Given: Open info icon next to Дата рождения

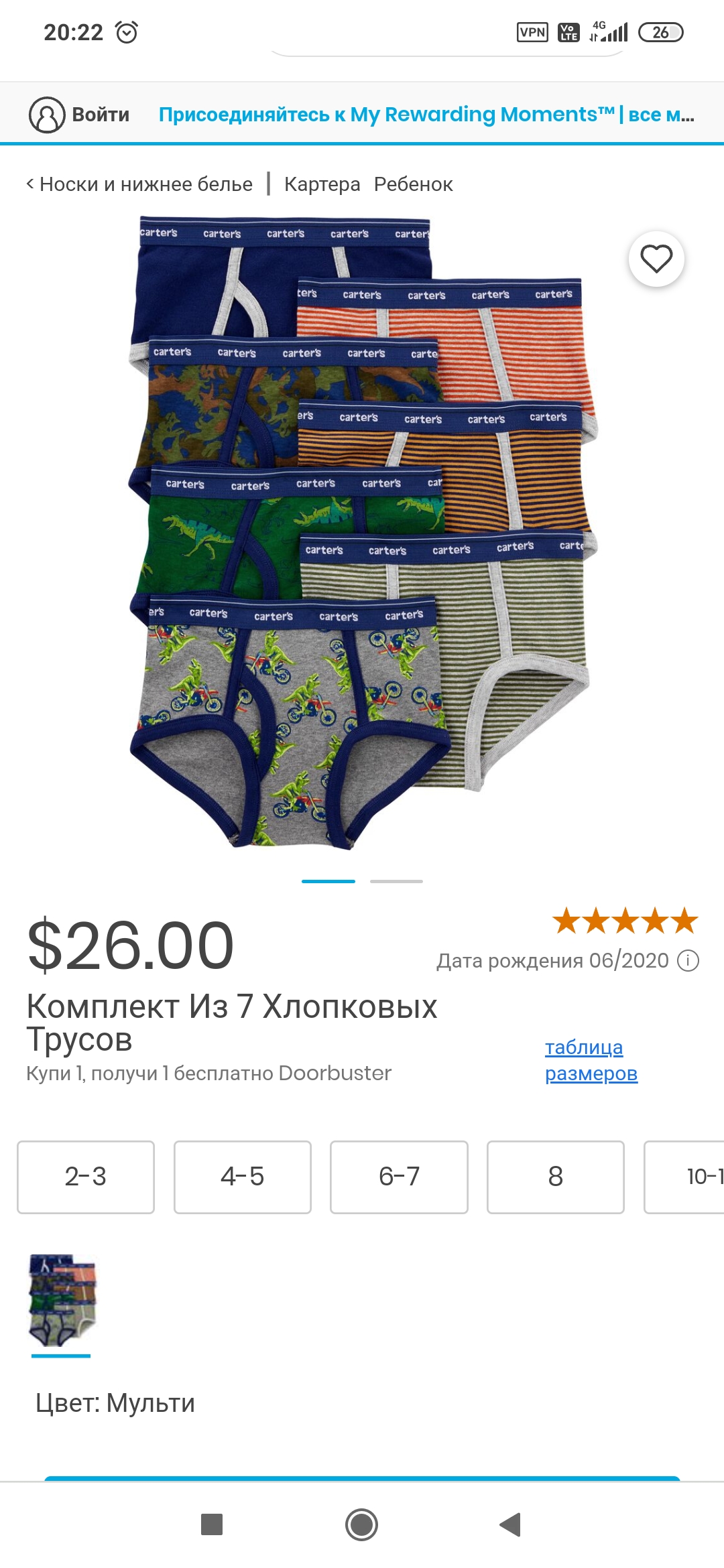Looking at the screenshot, I should 688,960.
